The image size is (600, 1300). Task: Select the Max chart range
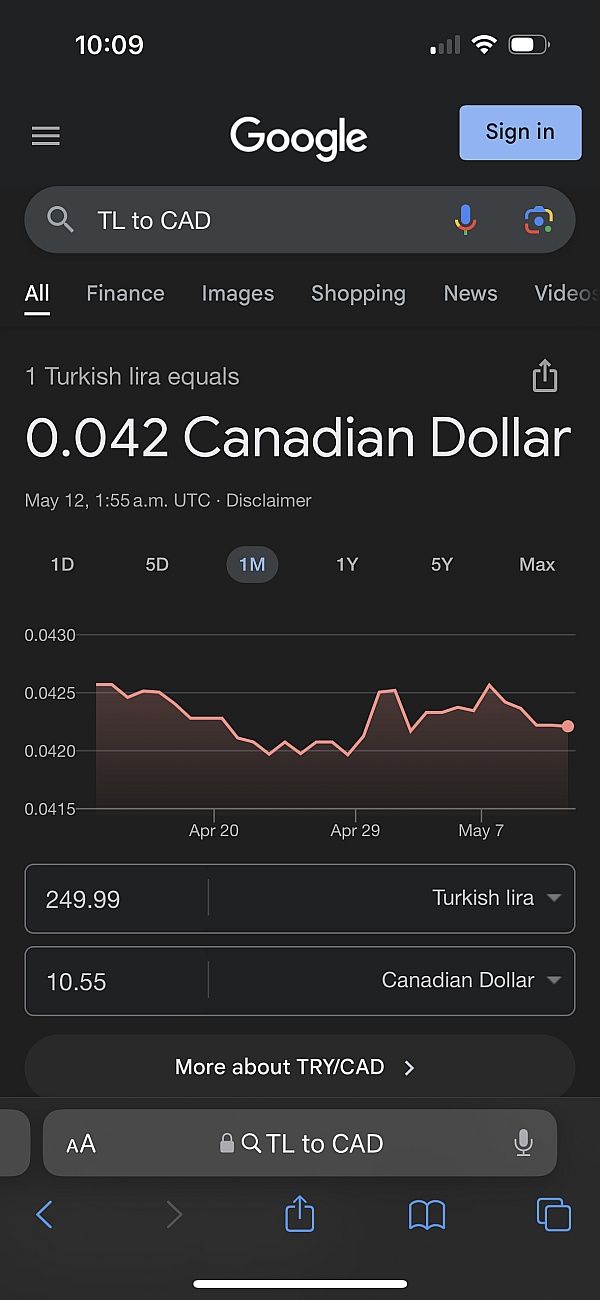point(537,565)
